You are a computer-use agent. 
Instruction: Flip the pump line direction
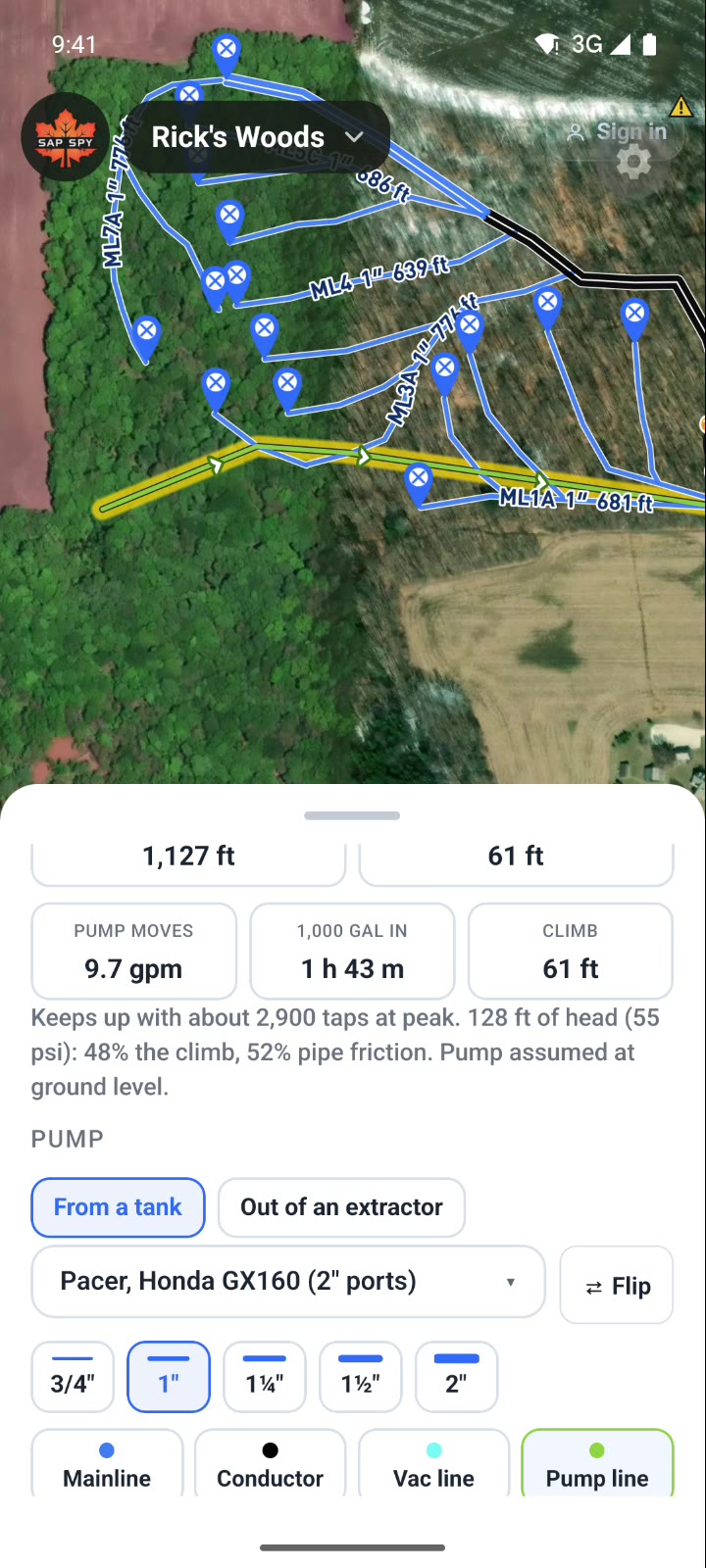617,1285
